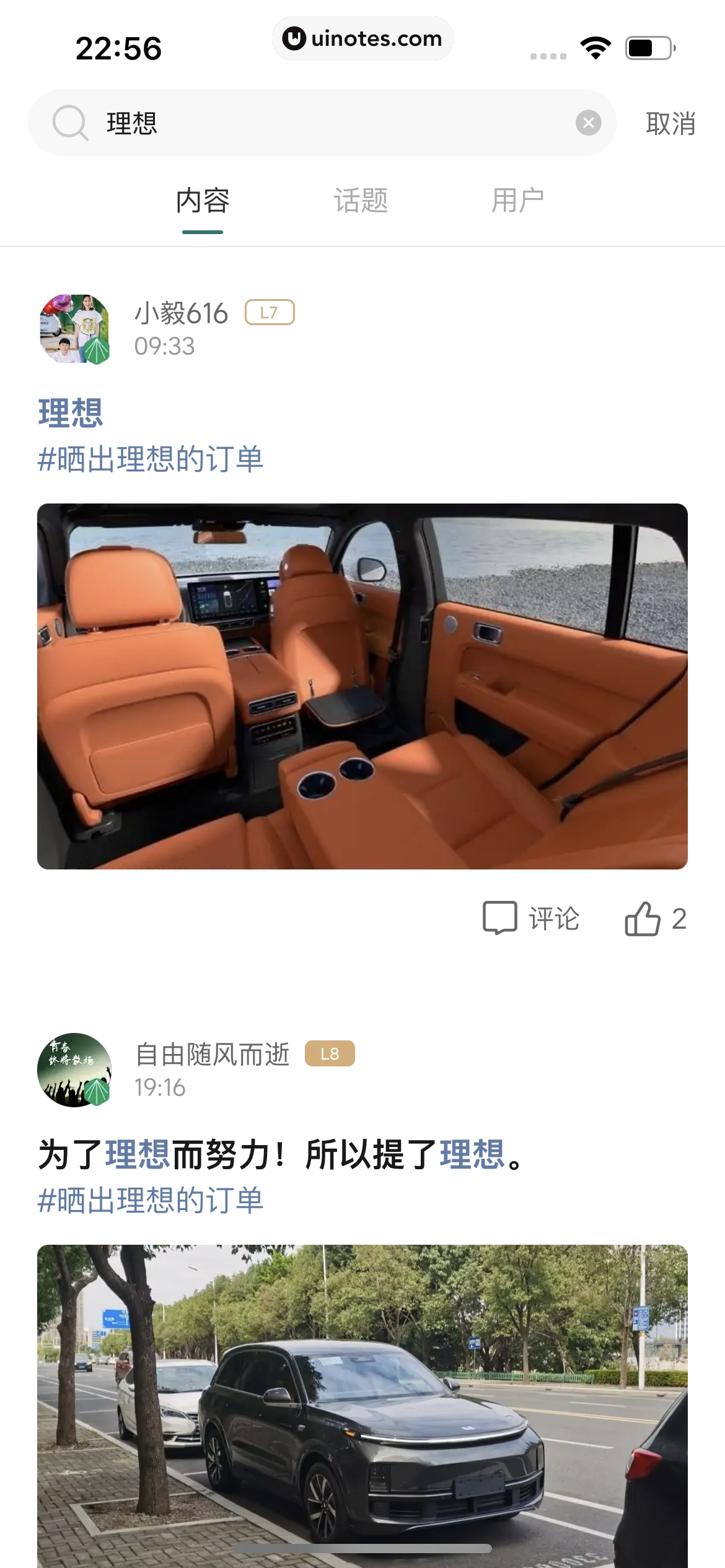Tap the search magnifier icon
Screen dimensions: 725x1568
(x=71, y=123)
